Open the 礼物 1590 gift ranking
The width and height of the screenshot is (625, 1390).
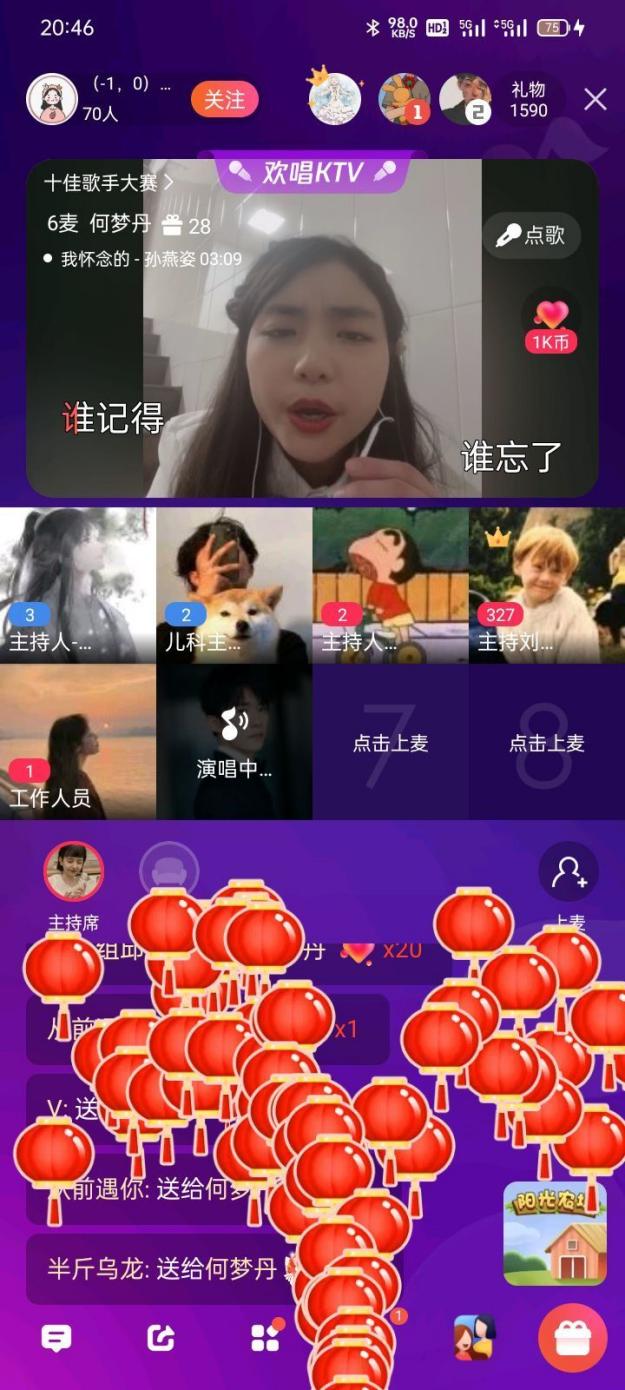coord(528,100)
